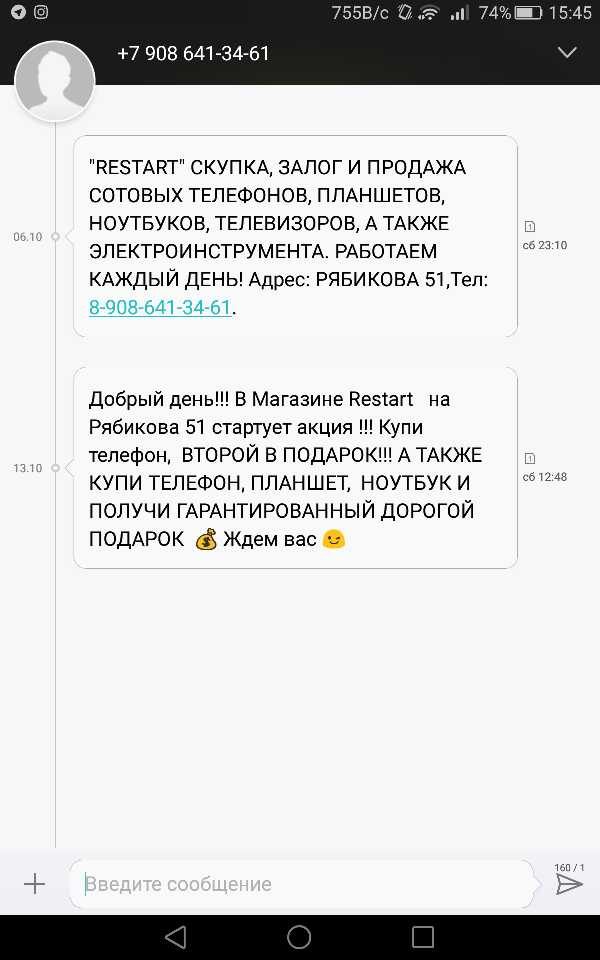The width and height of the screenshot is (600, 960).
Task: Call the linked number 8-908-641-34-61
Action: pos(160,307)
